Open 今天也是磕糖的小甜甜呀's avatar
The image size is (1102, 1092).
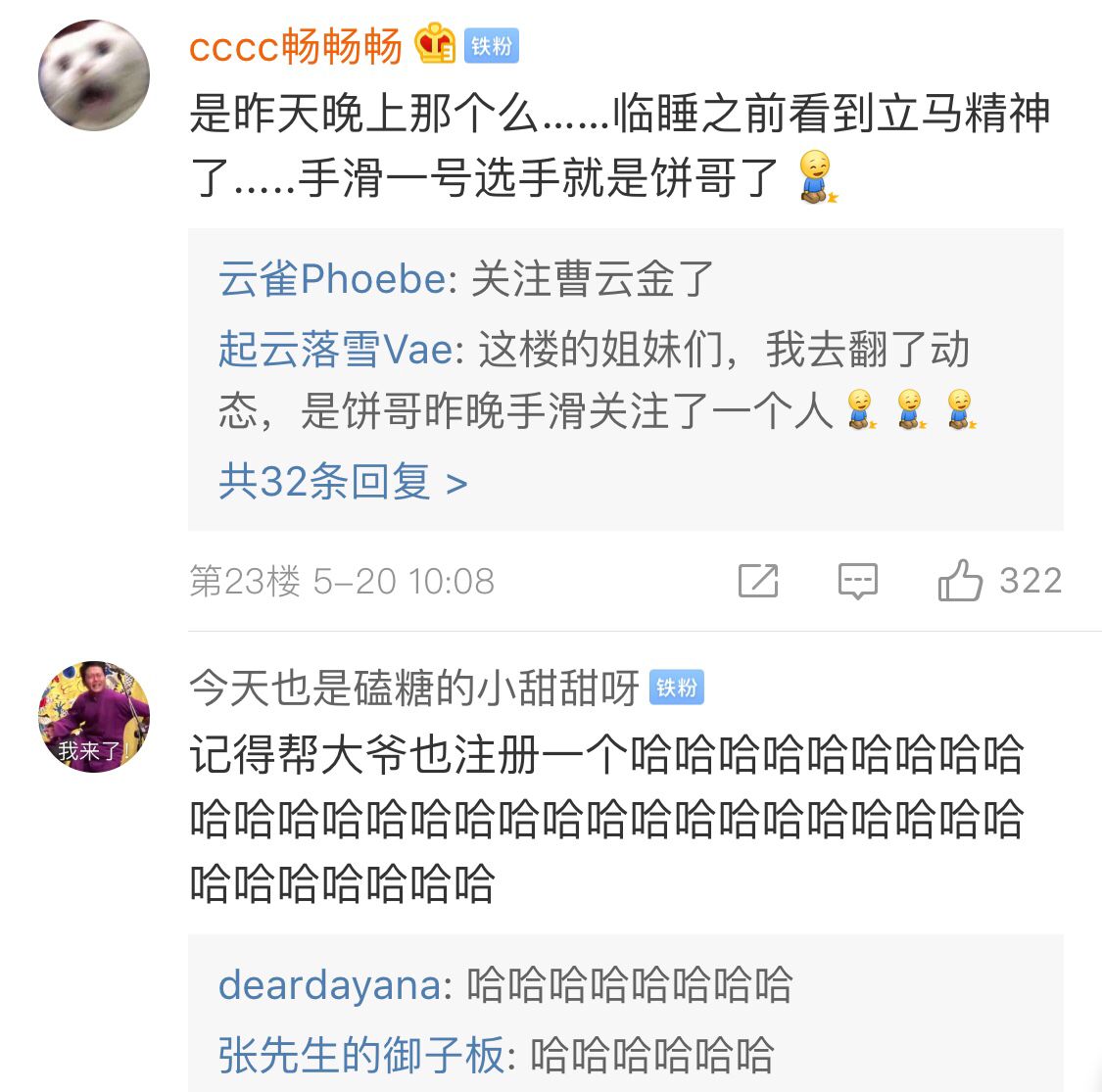click(94, 716)
